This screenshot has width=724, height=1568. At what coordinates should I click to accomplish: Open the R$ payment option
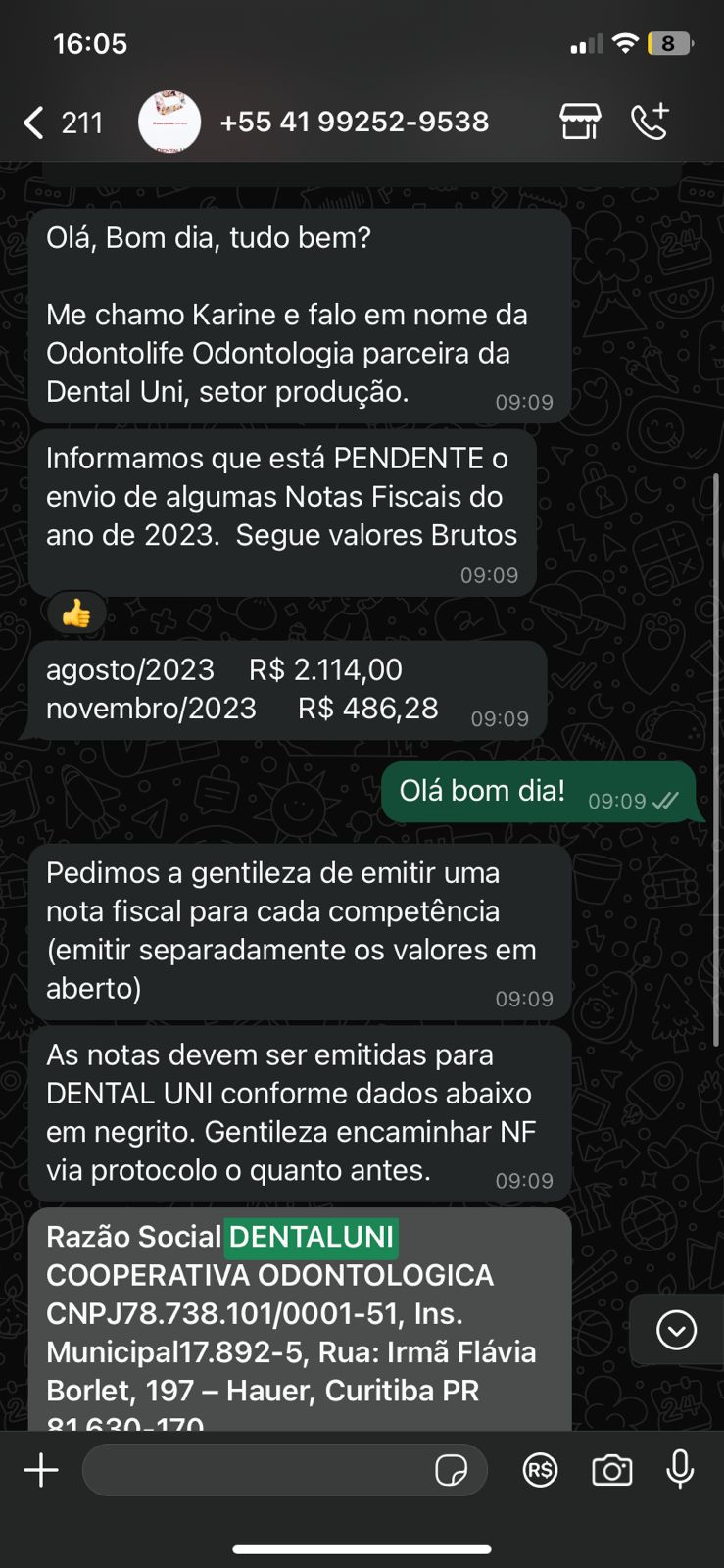tap(540, 1470)
